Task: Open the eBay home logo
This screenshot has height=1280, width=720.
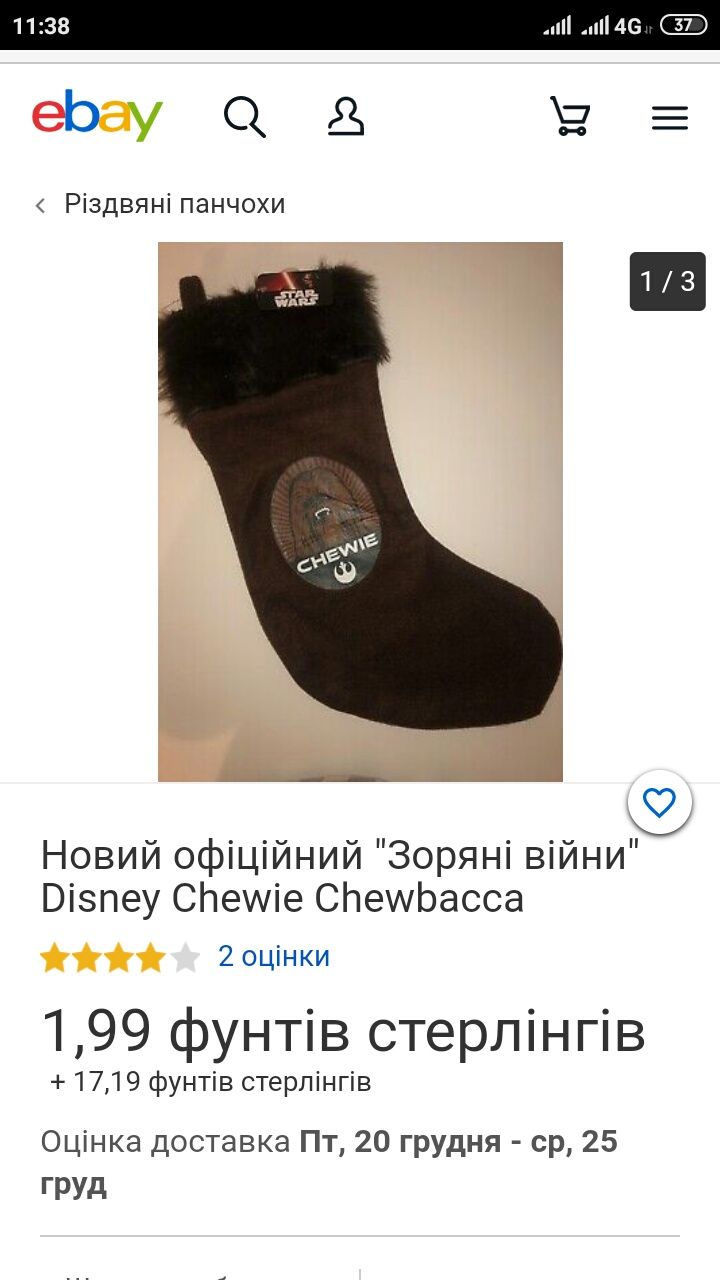Action: (97, 117)
